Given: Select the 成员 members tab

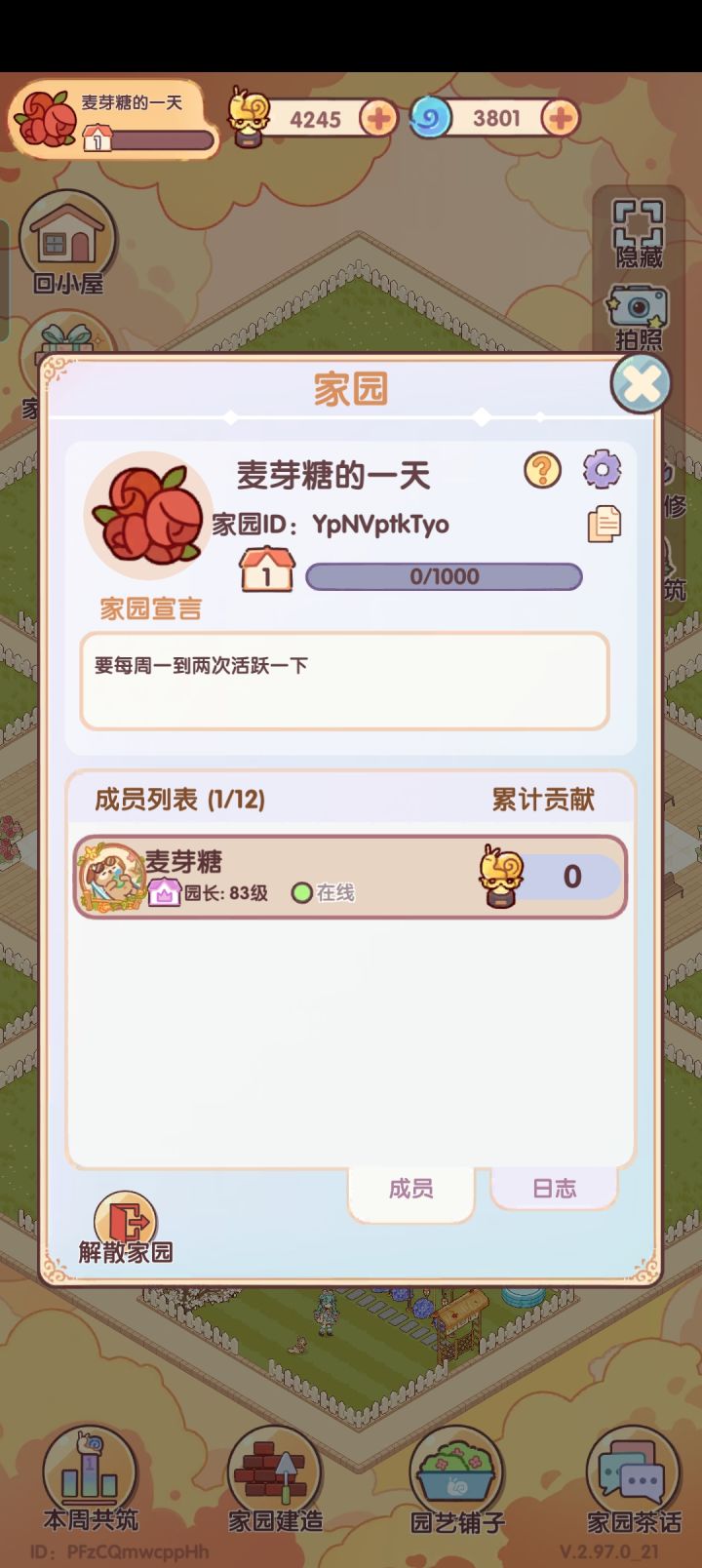Looking at the screenshot, I should 410,1189.
